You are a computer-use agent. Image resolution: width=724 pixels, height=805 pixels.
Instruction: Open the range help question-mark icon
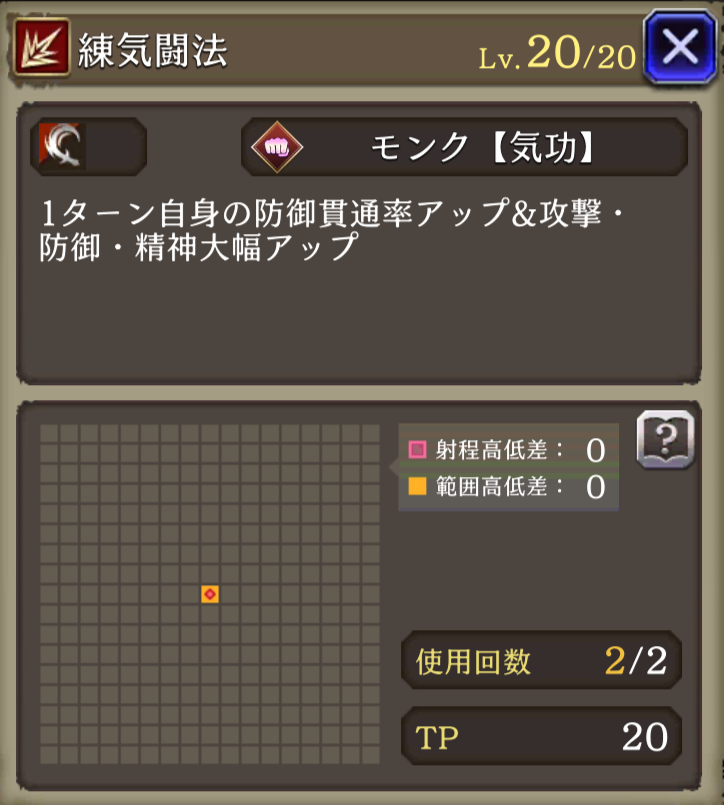click(664, 438)
